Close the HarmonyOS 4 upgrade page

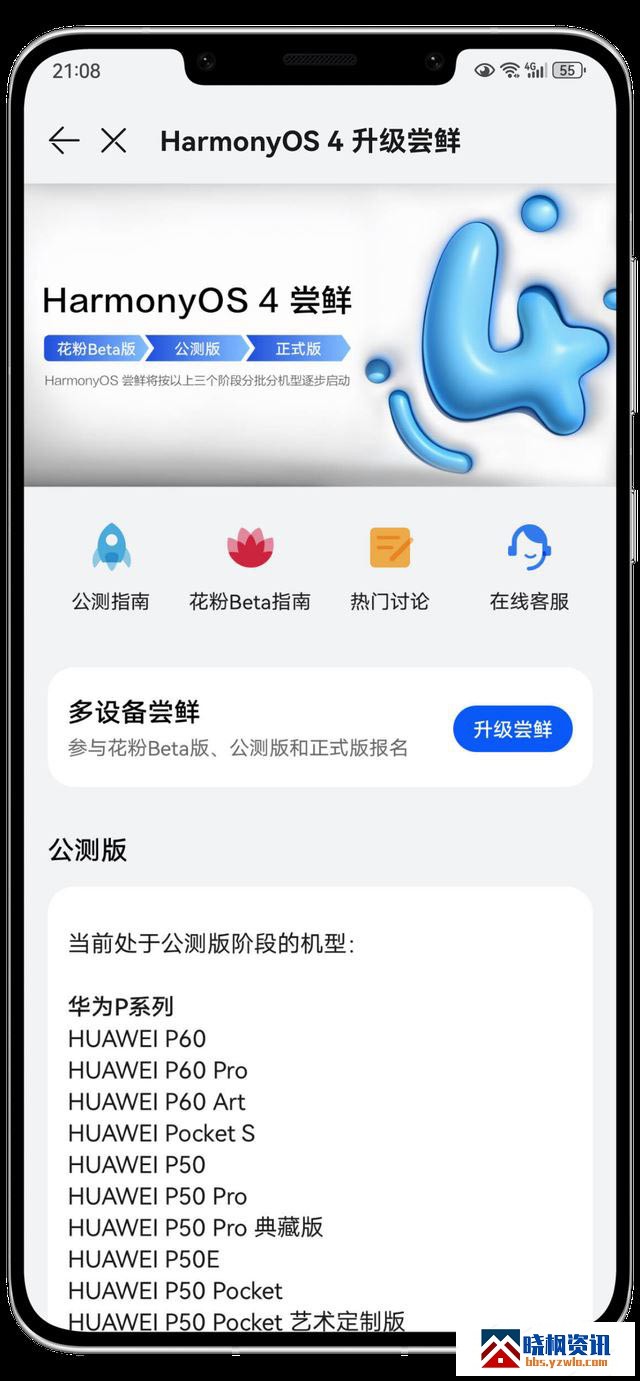pyautogui.click(x=114, y=141)
